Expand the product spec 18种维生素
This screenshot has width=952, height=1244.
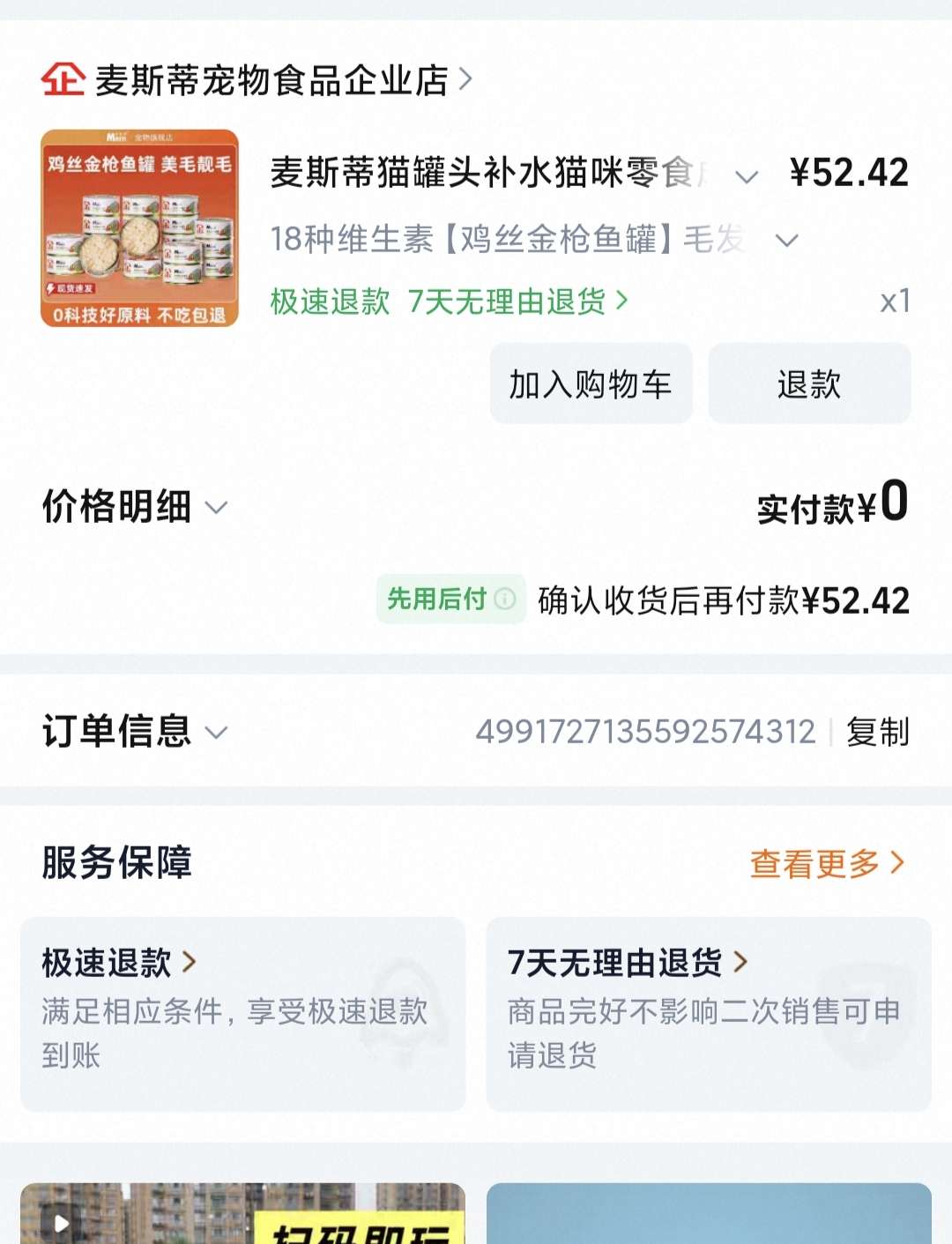[x=786, y=240]
